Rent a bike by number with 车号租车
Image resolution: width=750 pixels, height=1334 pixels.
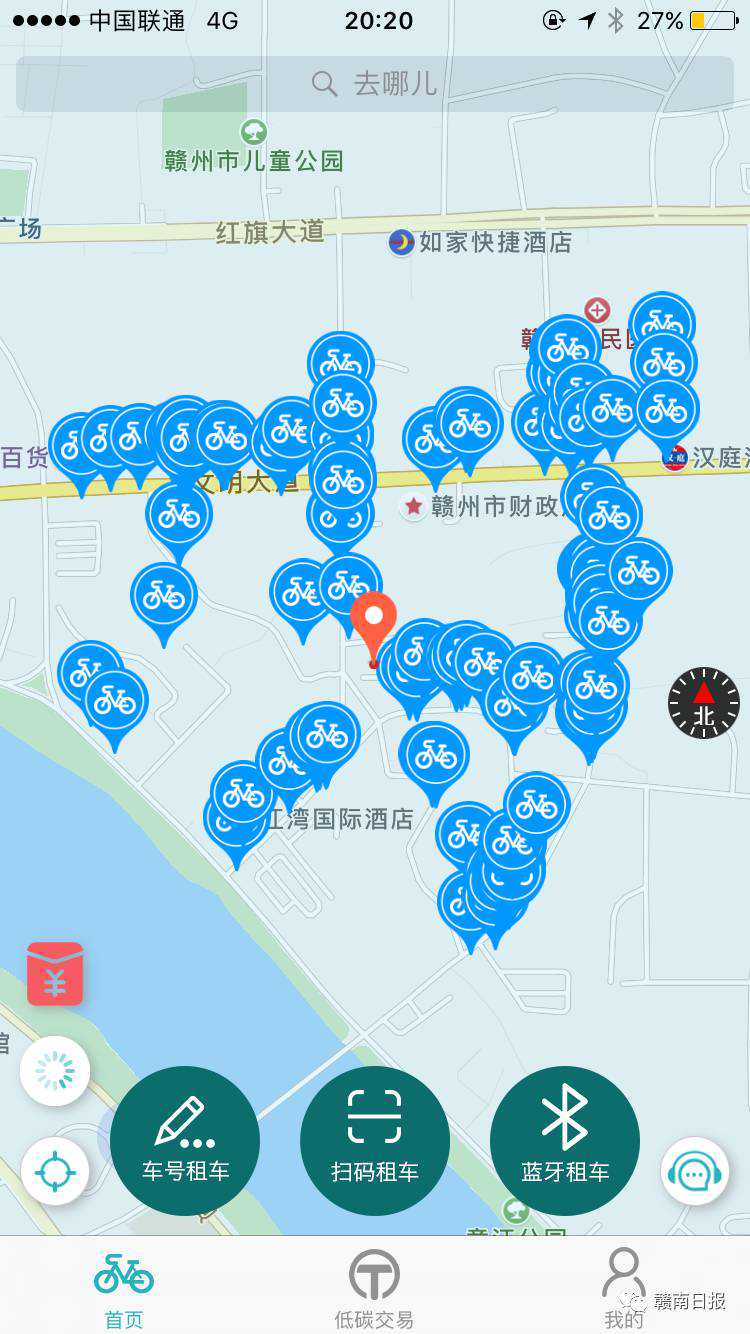click(x=185, y=1141)
